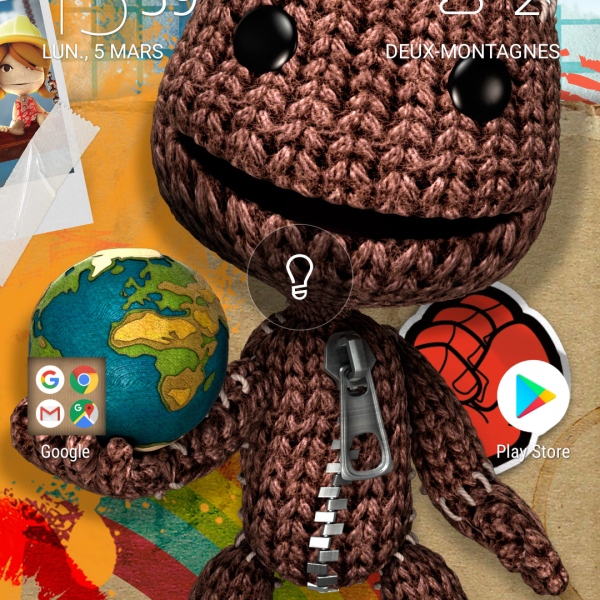This screenshot has height=600, width=600.
Task: Launch the Play Store app
Action: point(533,398)
